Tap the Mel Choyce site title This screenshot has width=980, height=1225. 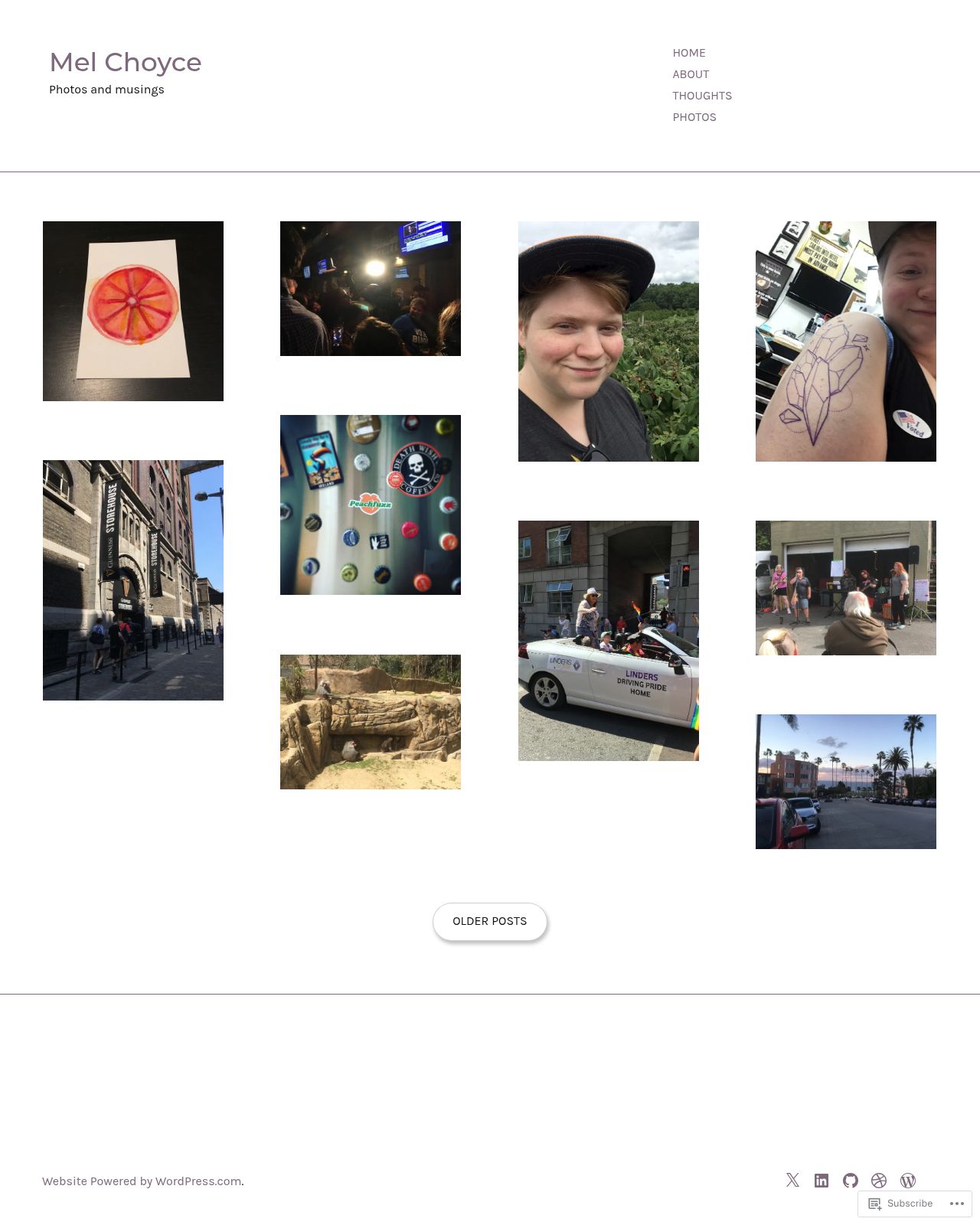(x=125, y=62)
